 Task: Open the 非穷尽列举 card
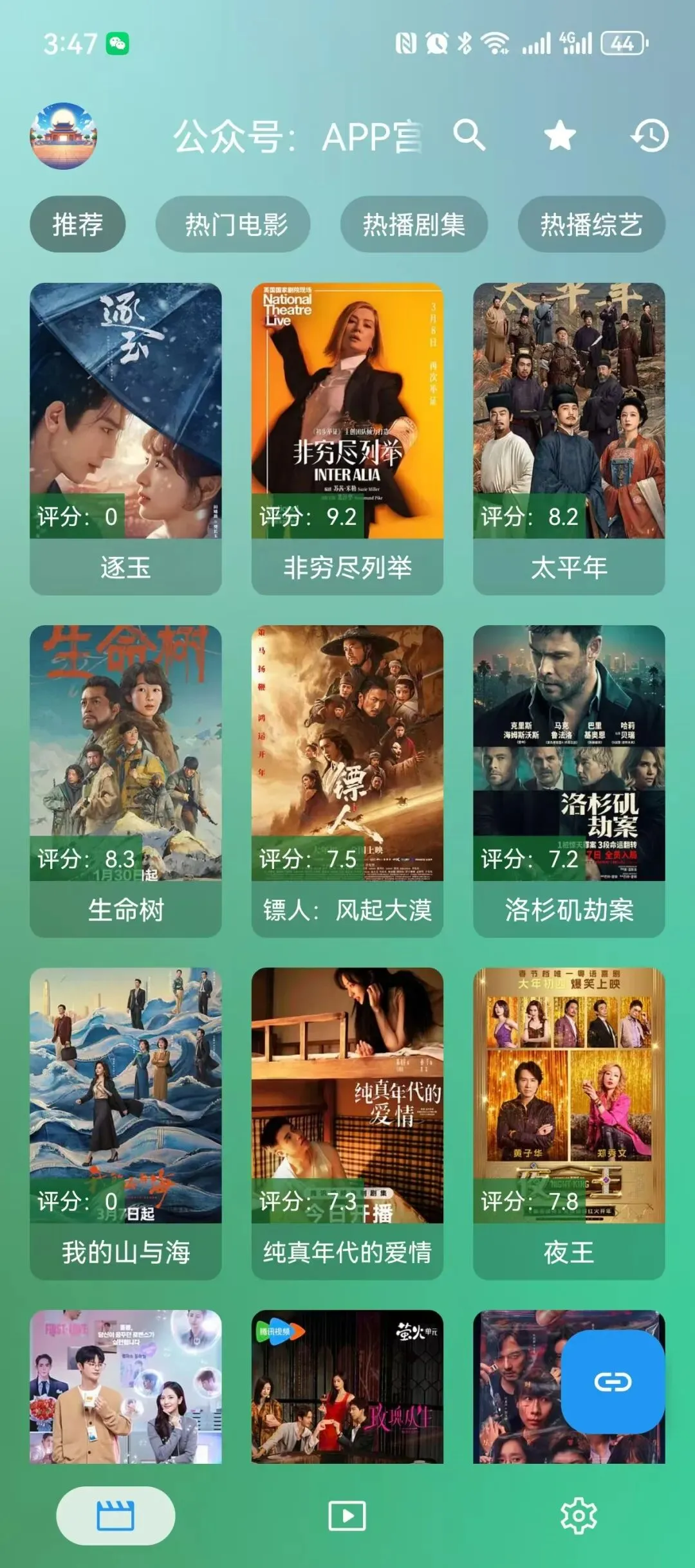click(347, 437)
